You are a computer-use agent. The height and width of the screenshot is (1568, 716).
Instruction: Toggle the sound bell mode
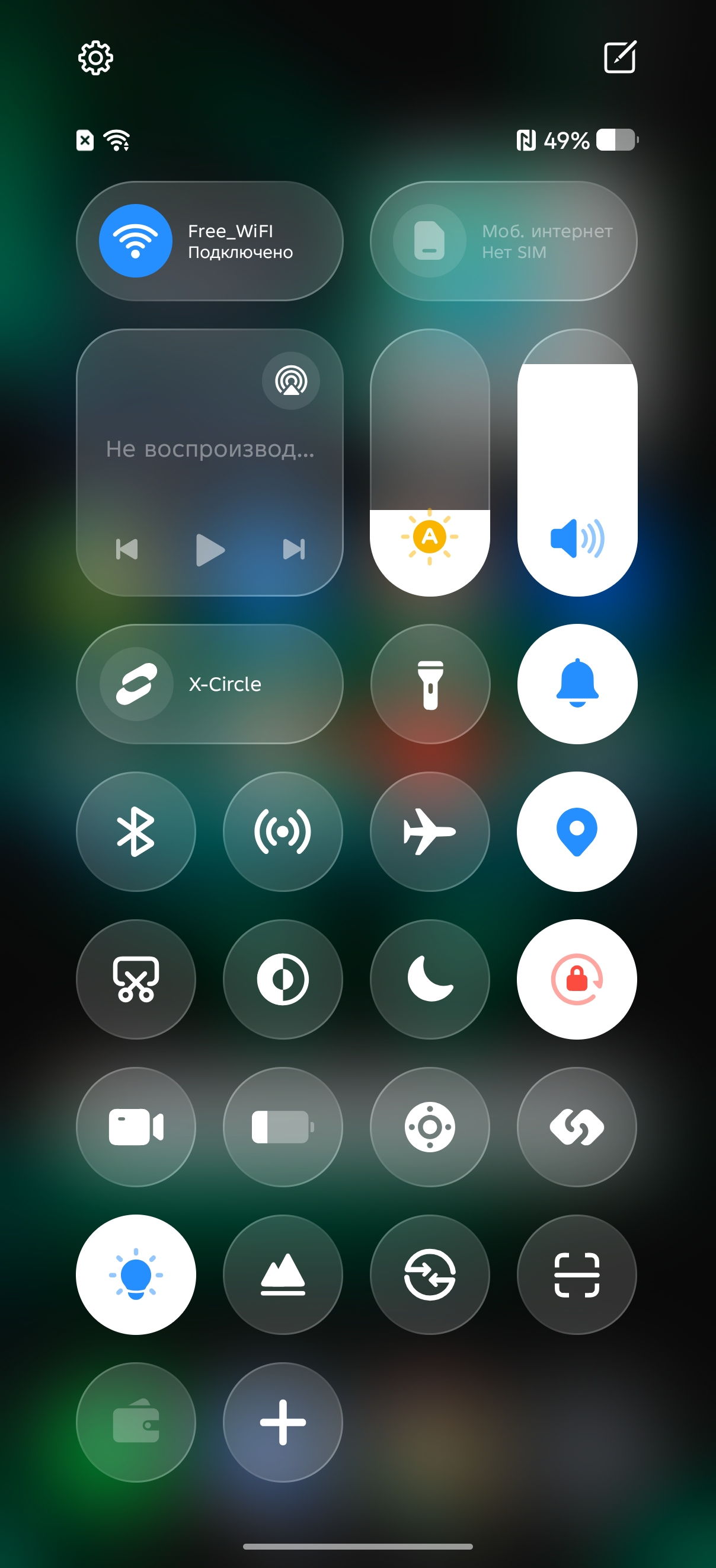point(577,684)
